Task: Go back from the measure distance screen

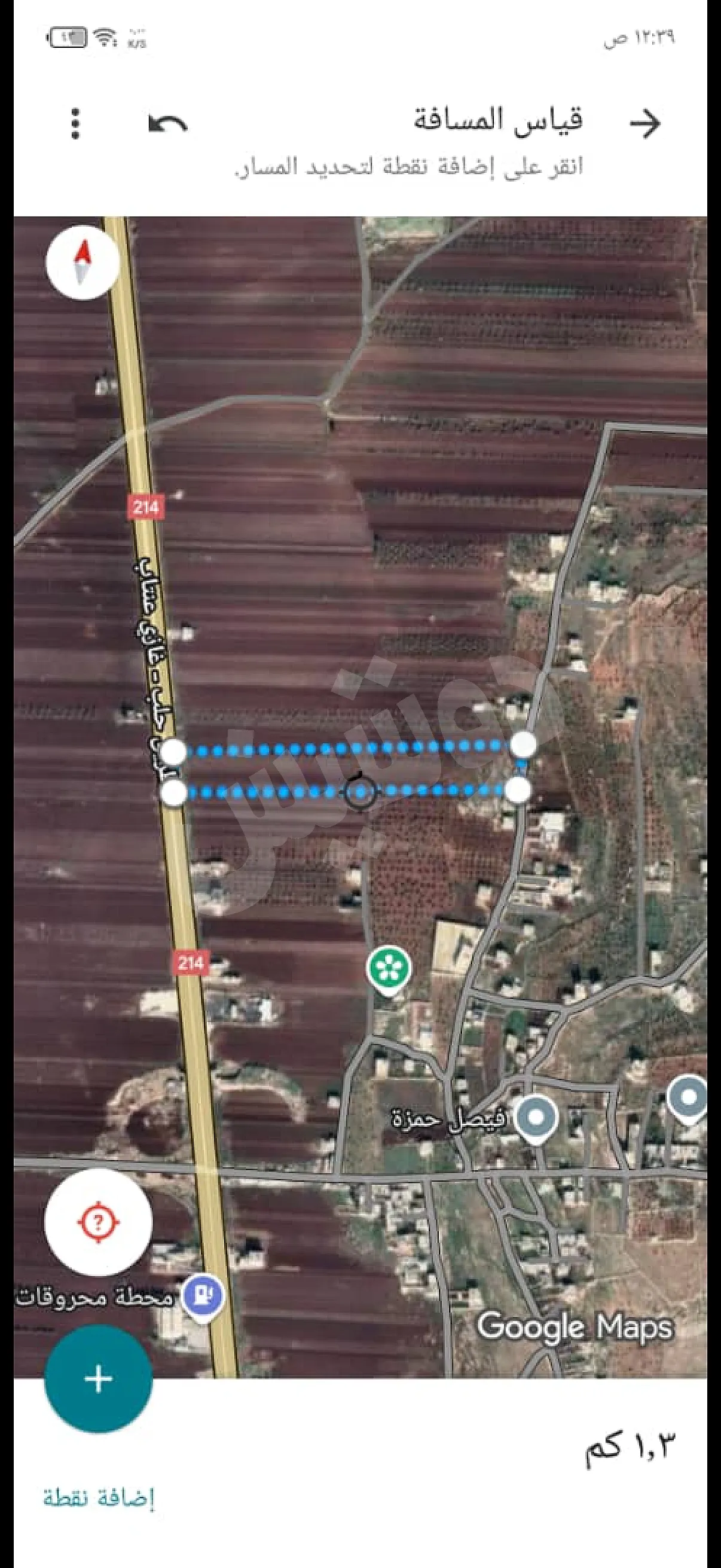Action: point(645,124)
